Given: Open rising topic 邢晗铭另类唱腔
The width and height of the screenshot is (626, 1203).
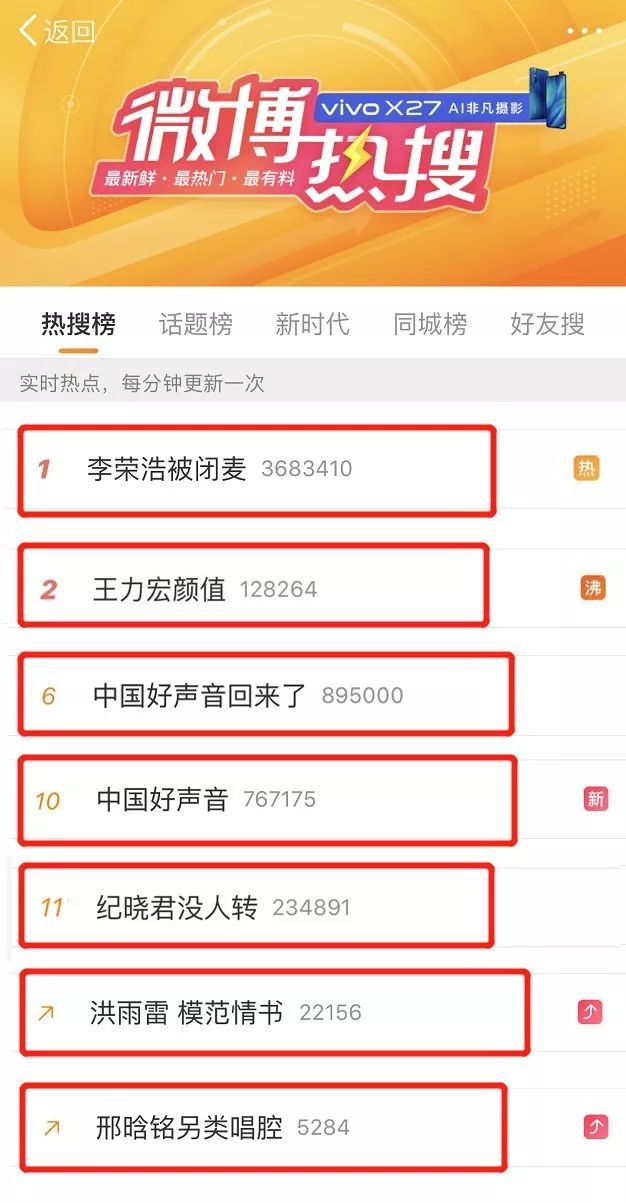Looking at the screenshot, I should coord(190,1127).
